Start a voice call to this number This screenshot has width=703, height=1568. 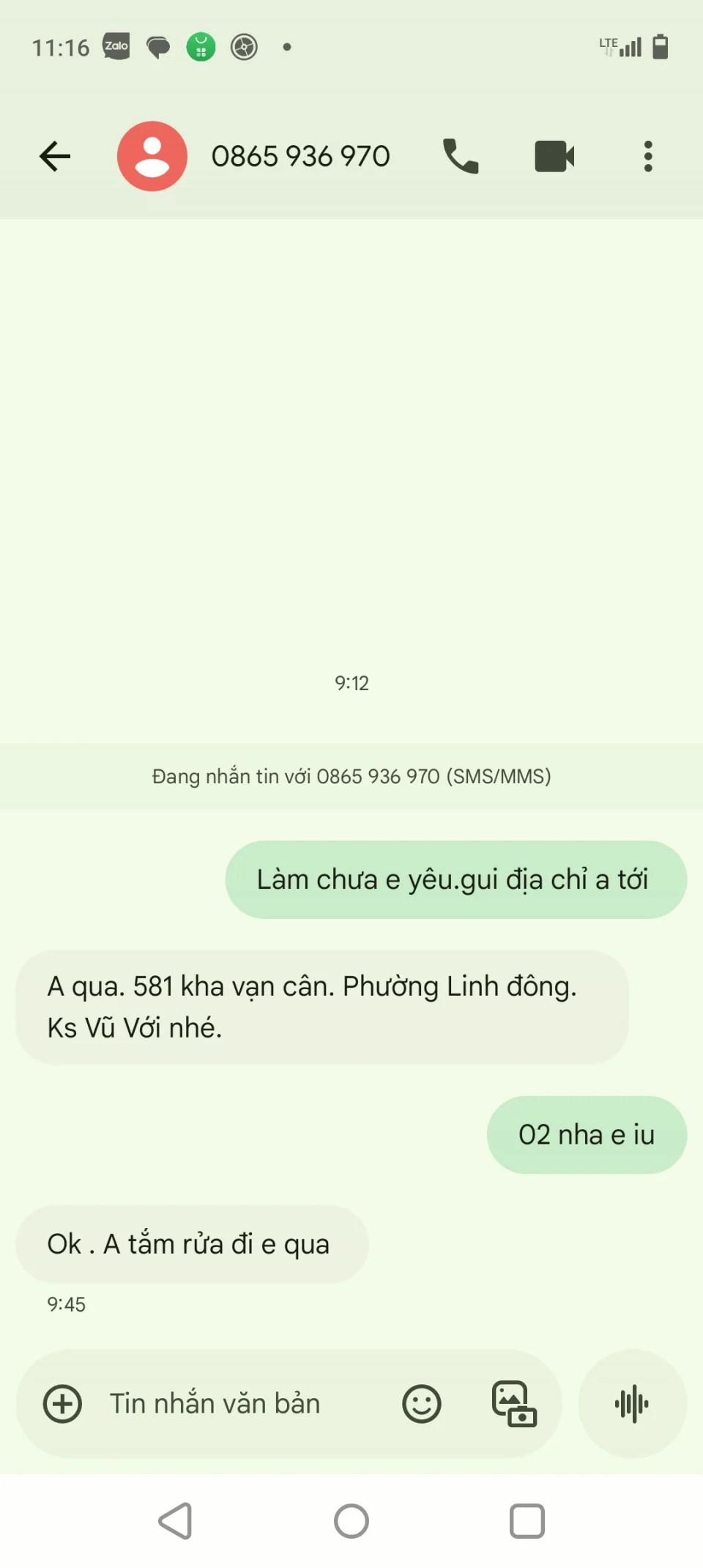click(x=461, y=156)
